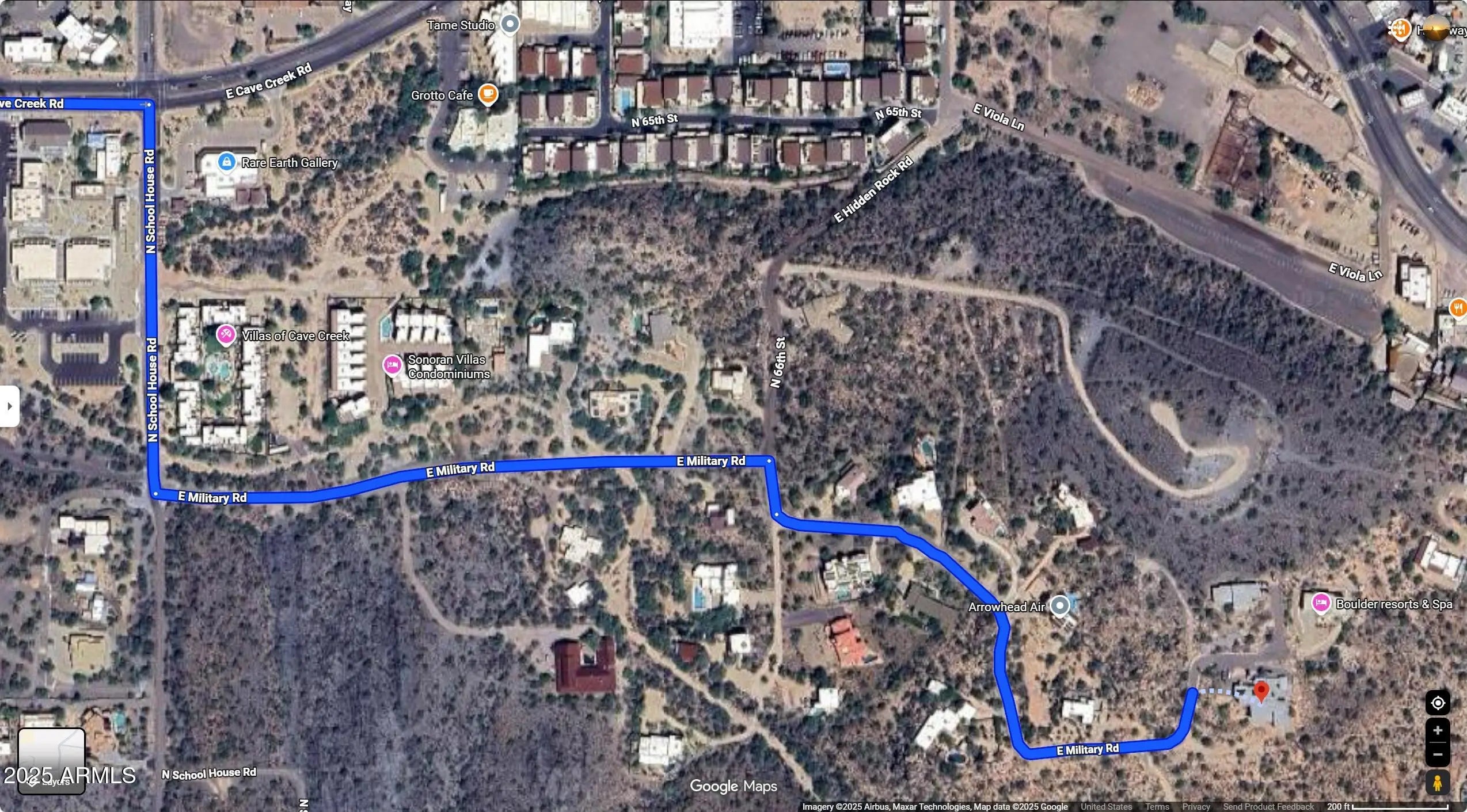Zoom out of the map
This screenshot has width=1467, height=812.
[x=1438, y=754]
